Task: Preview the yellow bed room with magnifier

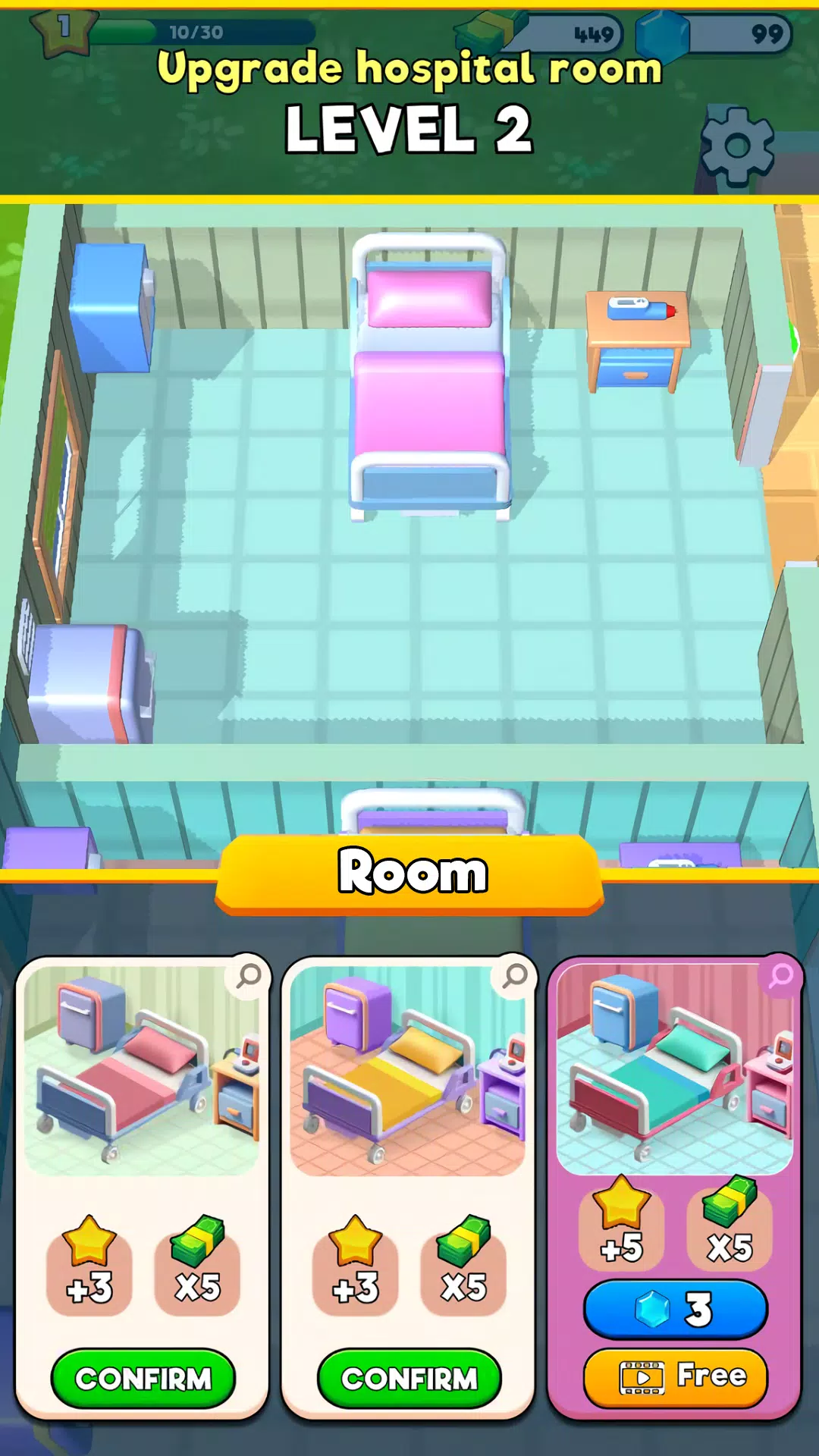Action: pos(516,976)
